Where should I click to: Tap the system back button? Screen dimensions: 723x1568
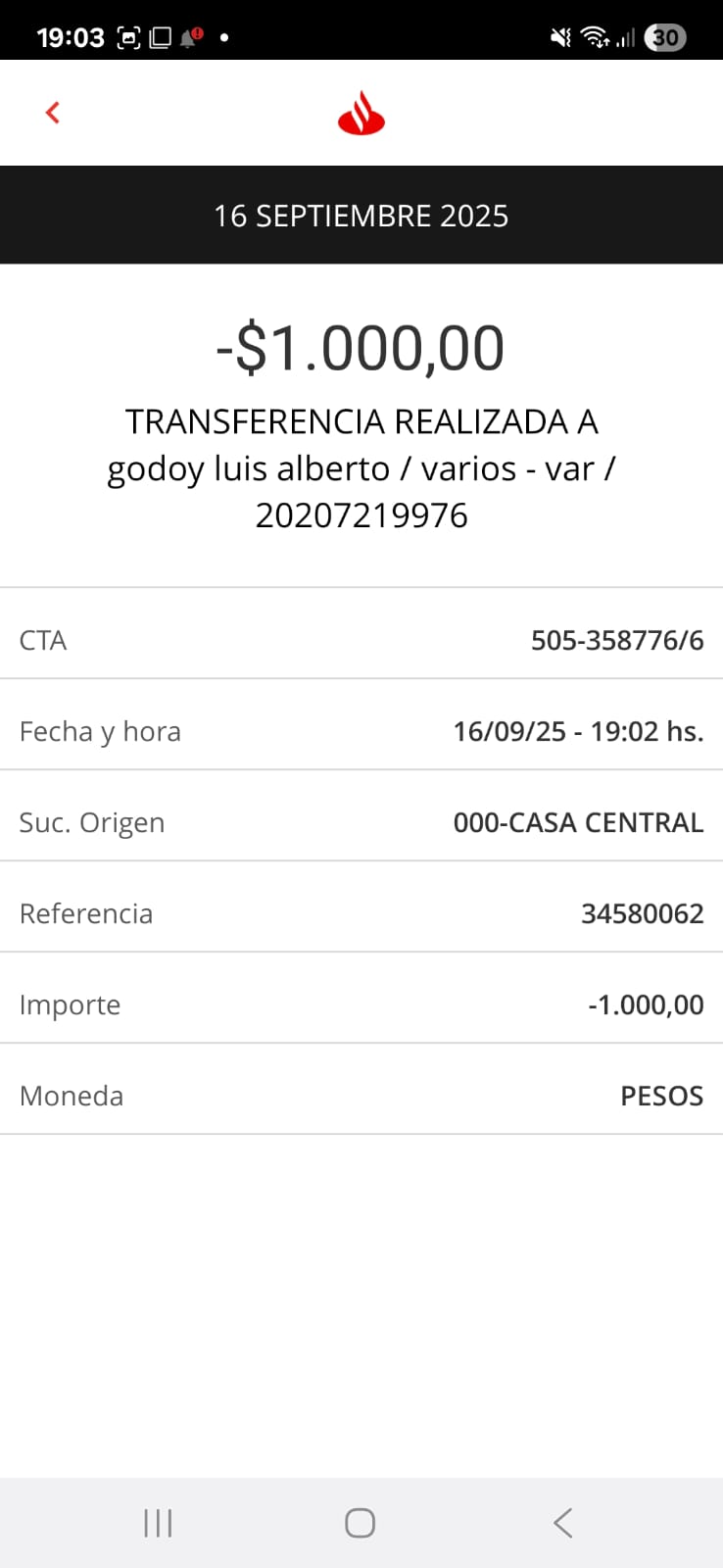562,1523
